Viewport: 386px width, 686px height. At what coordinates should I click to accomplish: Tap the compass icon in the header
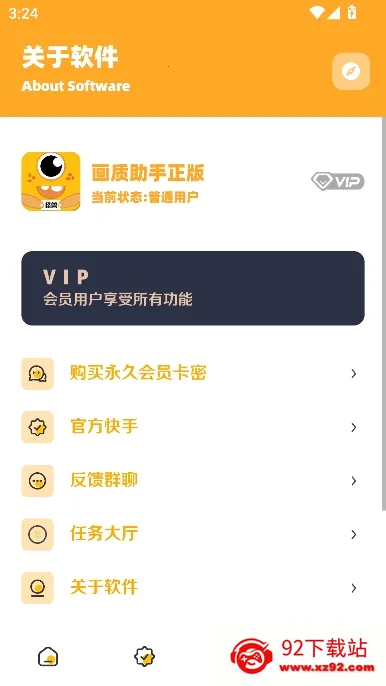tap(351, 71)
